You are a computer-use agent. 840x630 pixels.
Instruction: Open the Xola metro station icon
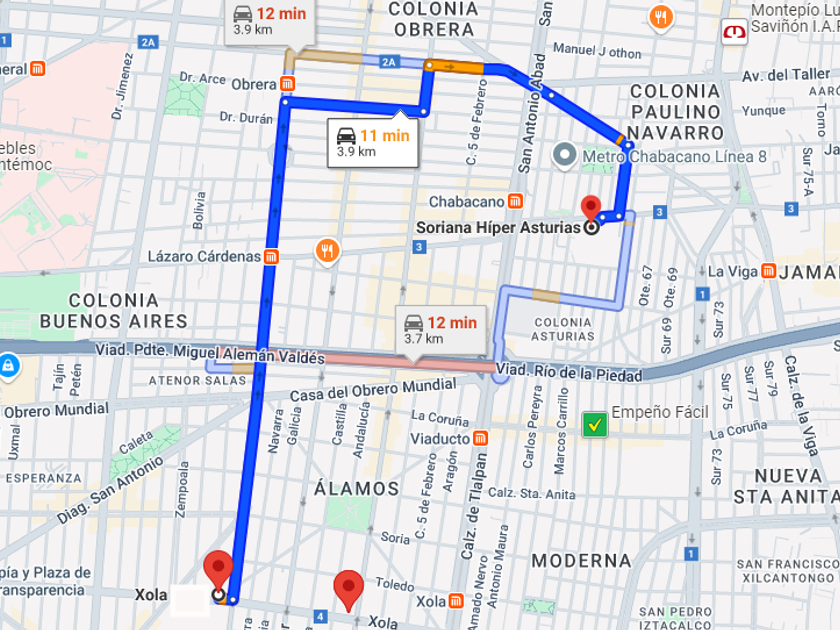(456, 601)
